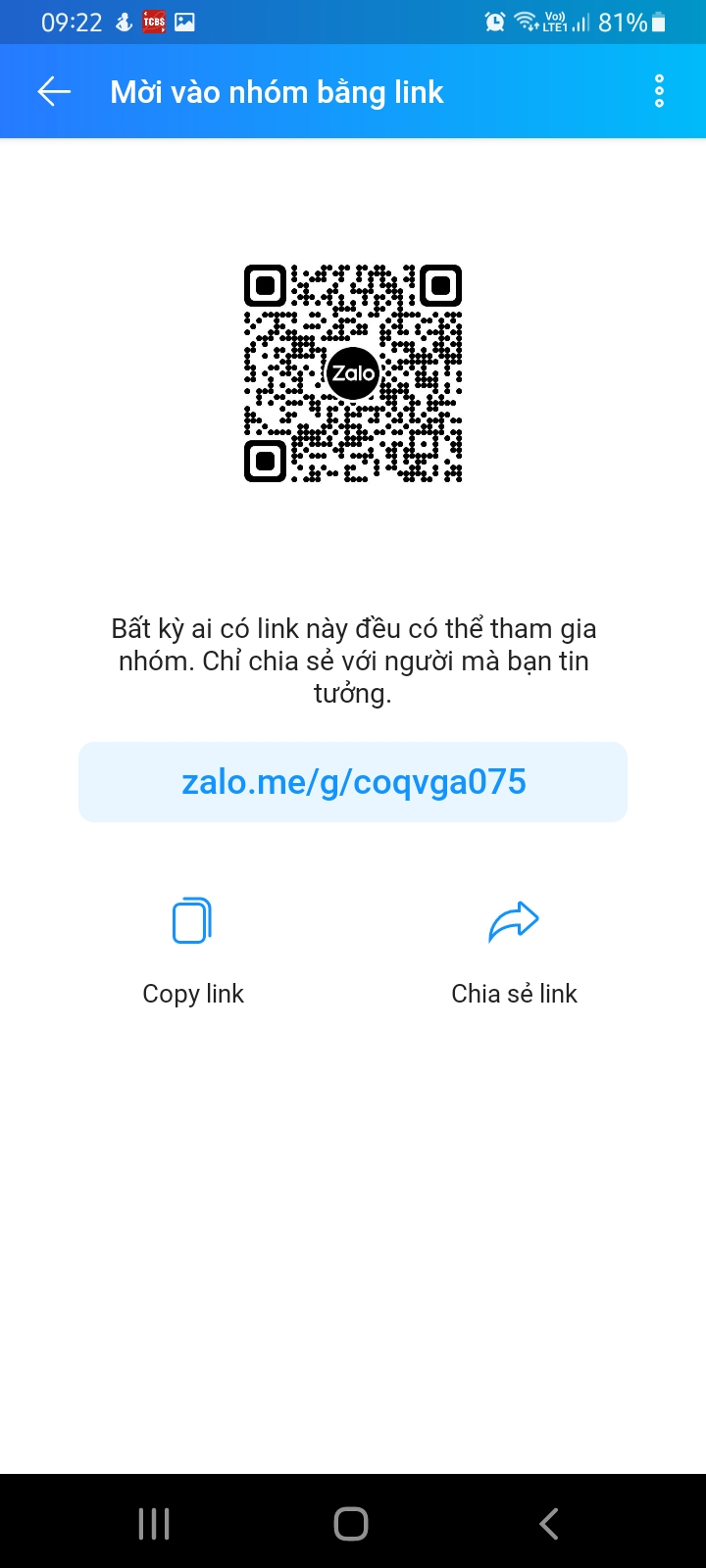Open the three-dot overflow menu
The height and width of the screenshot is (1568, 706).
click(x=659, y=91)
